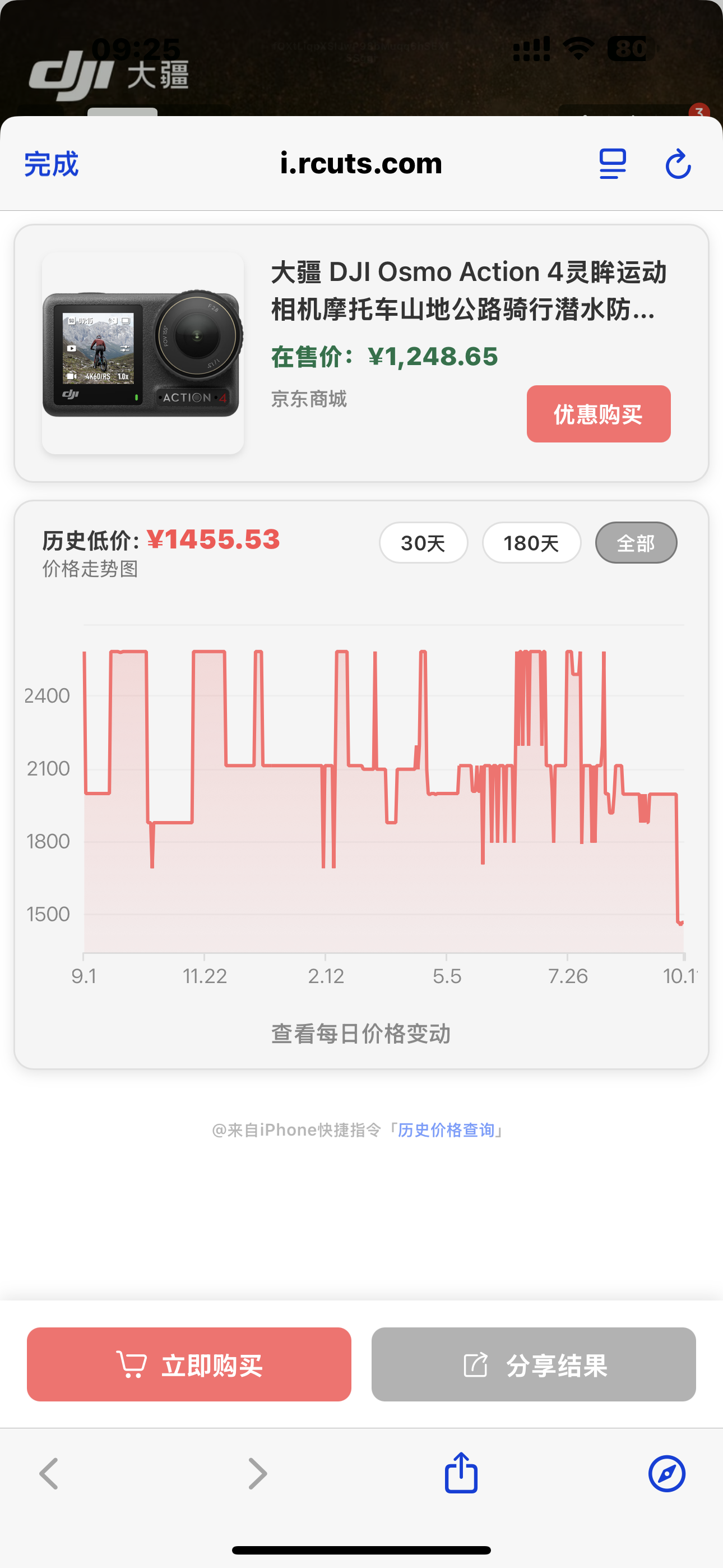Reload the i.rcuts.com page
Viewport: 723px width, 1568px height.
[678, 164]
